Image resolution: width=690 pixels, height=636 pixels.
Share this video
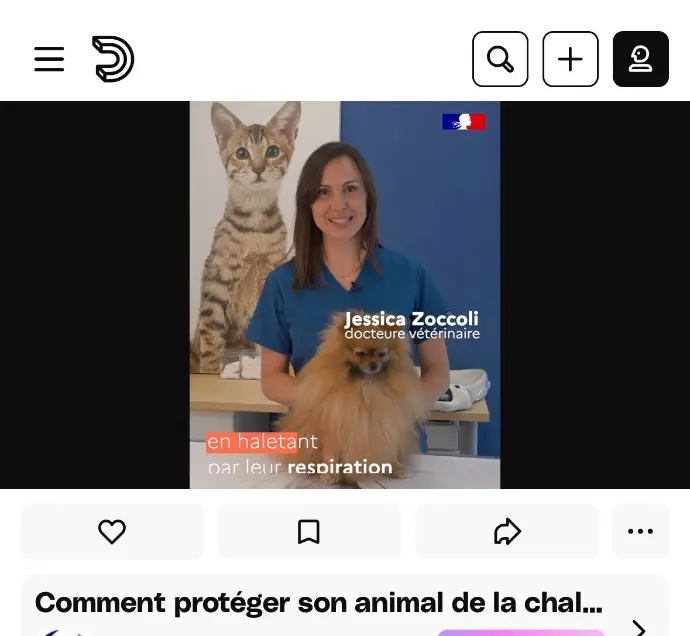(507, 531)
